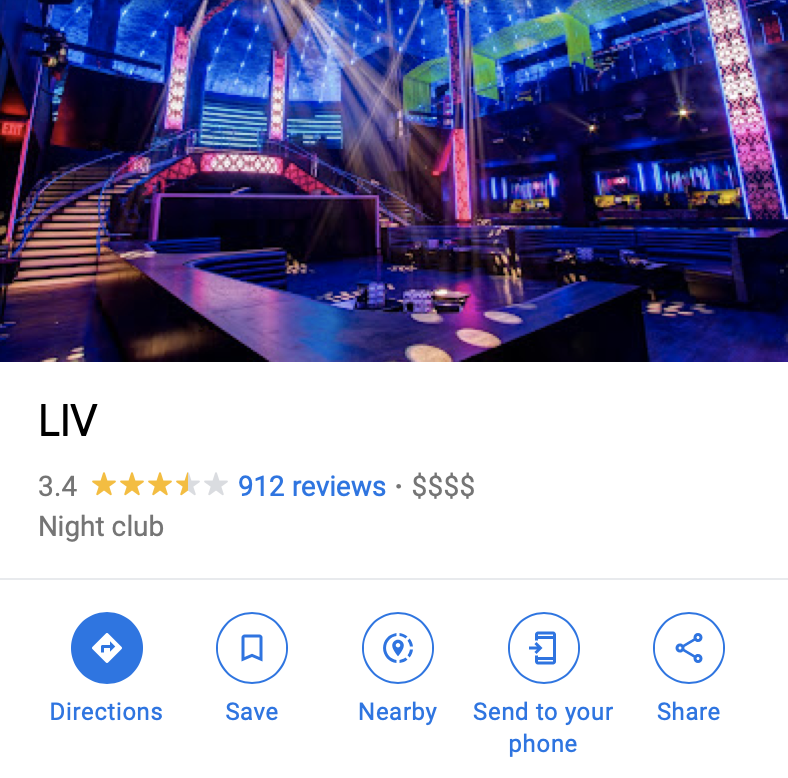Open the 912 reviews link
Viewport: 788px width, 778px height.
[x=312, y=487]
